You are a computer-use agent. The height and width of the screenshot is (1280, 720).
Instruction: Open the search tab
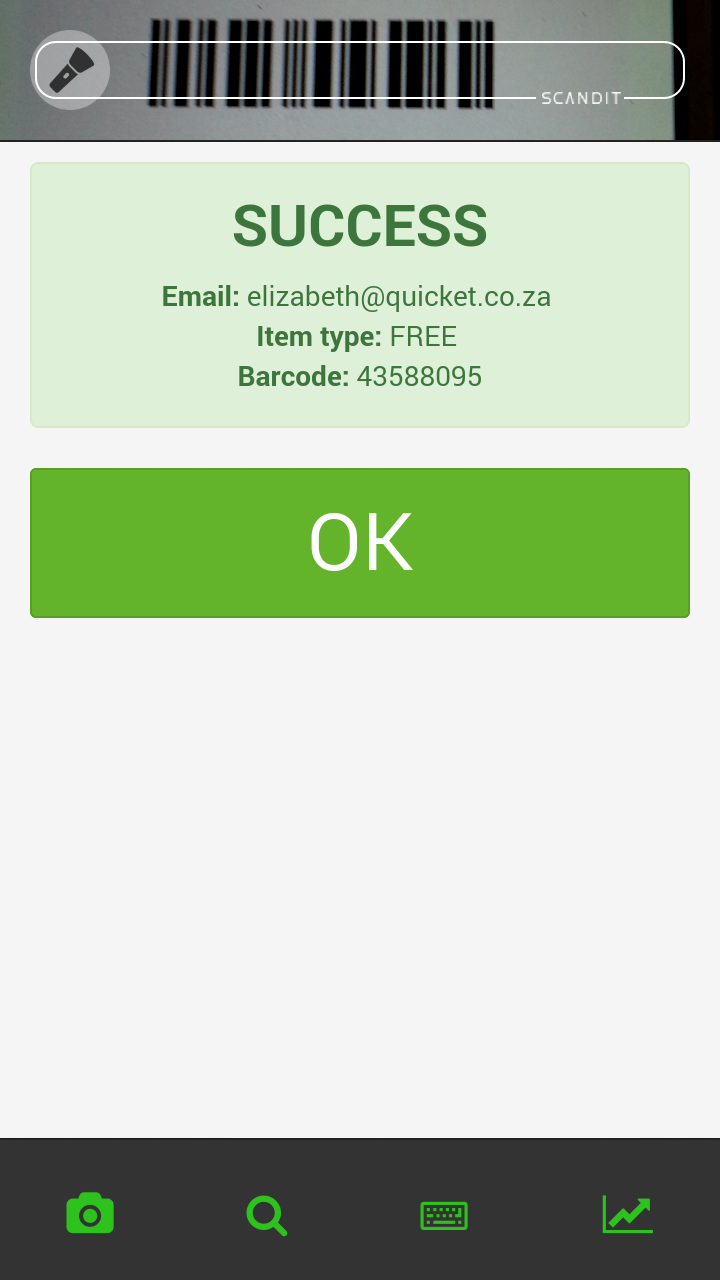(x=267, y=1215)
